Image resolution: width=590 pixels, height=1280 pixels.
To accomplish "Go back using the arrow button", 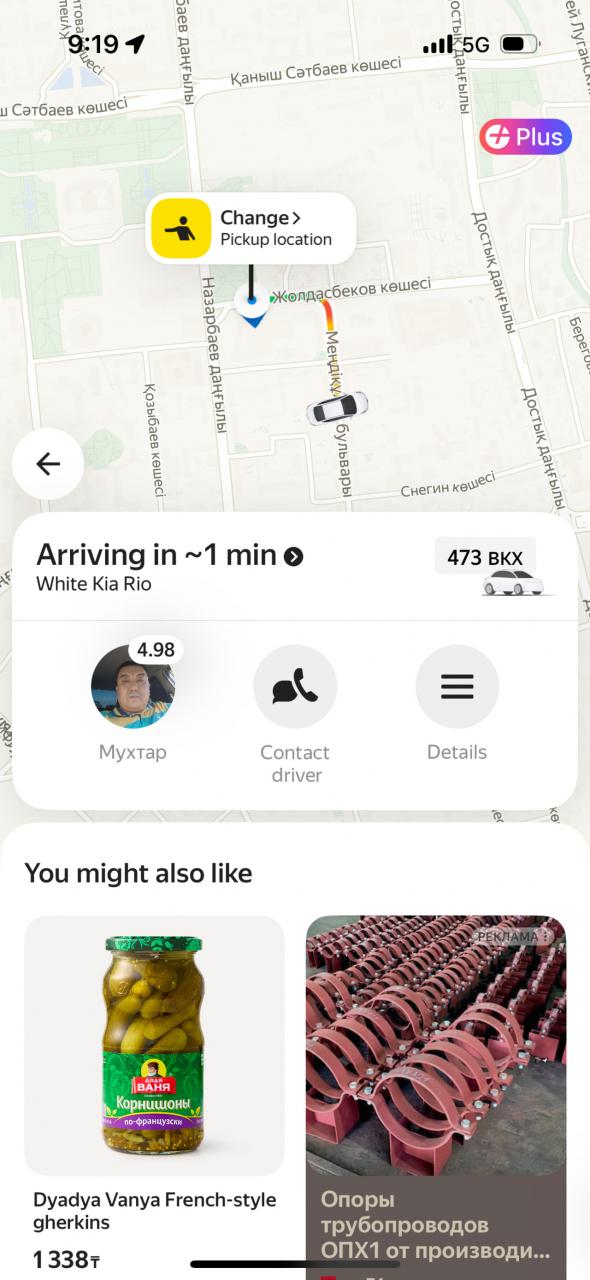I will pyautogui.click(x=48, y=463).
